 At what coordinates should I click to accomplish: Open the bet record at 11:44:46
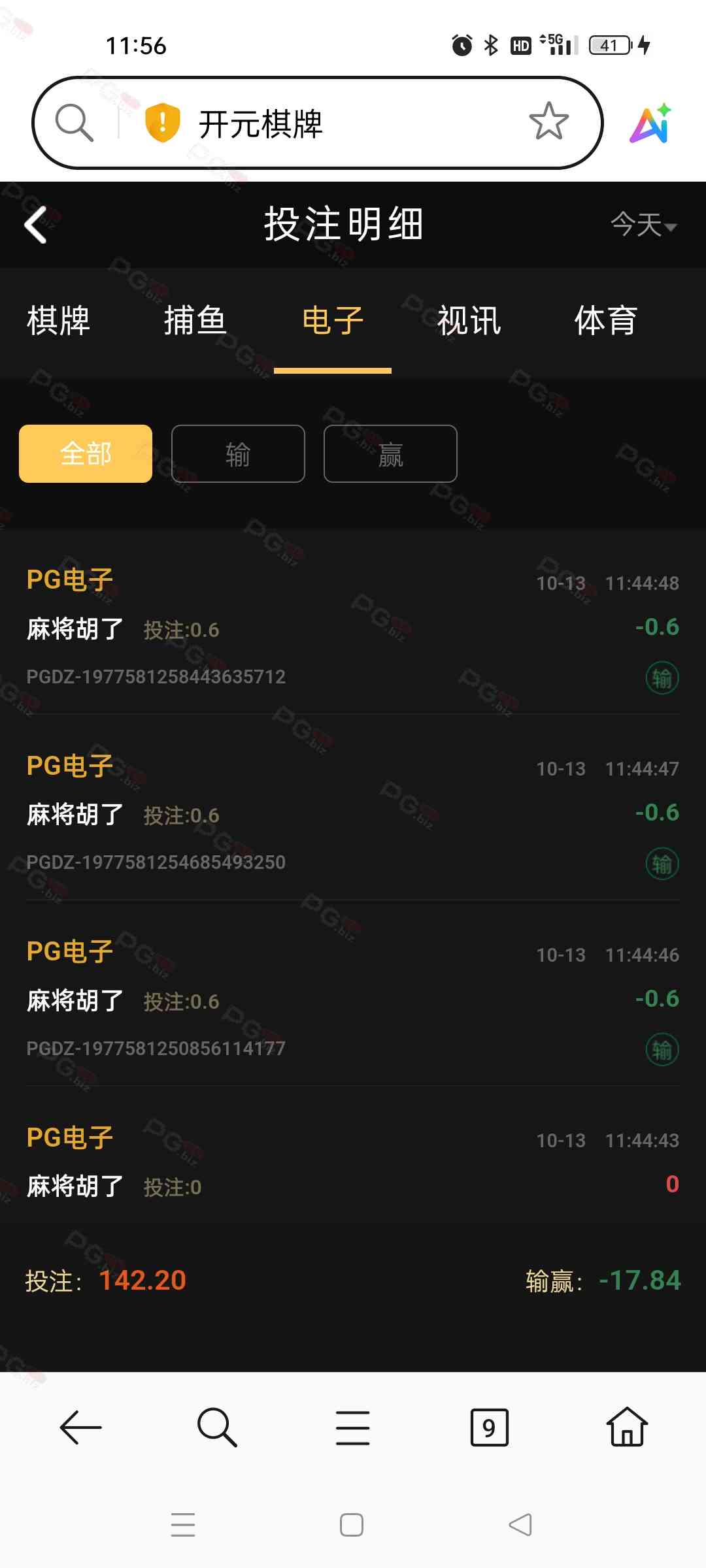pyautogui.click(x=353, y=1000)
